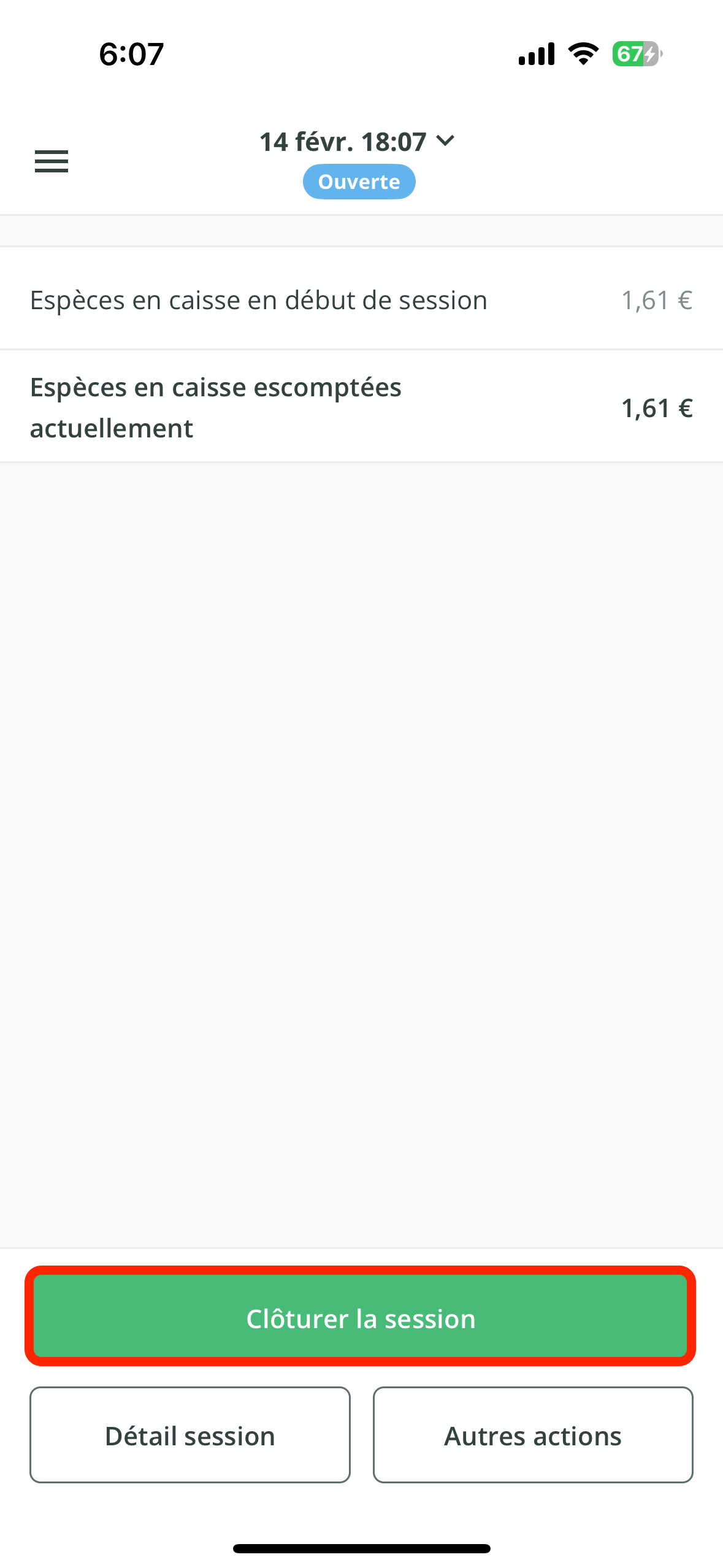Viewport: 723px width, 1568px height.
Task: Tap Clôturer la session button
Action: point(361,1317)
